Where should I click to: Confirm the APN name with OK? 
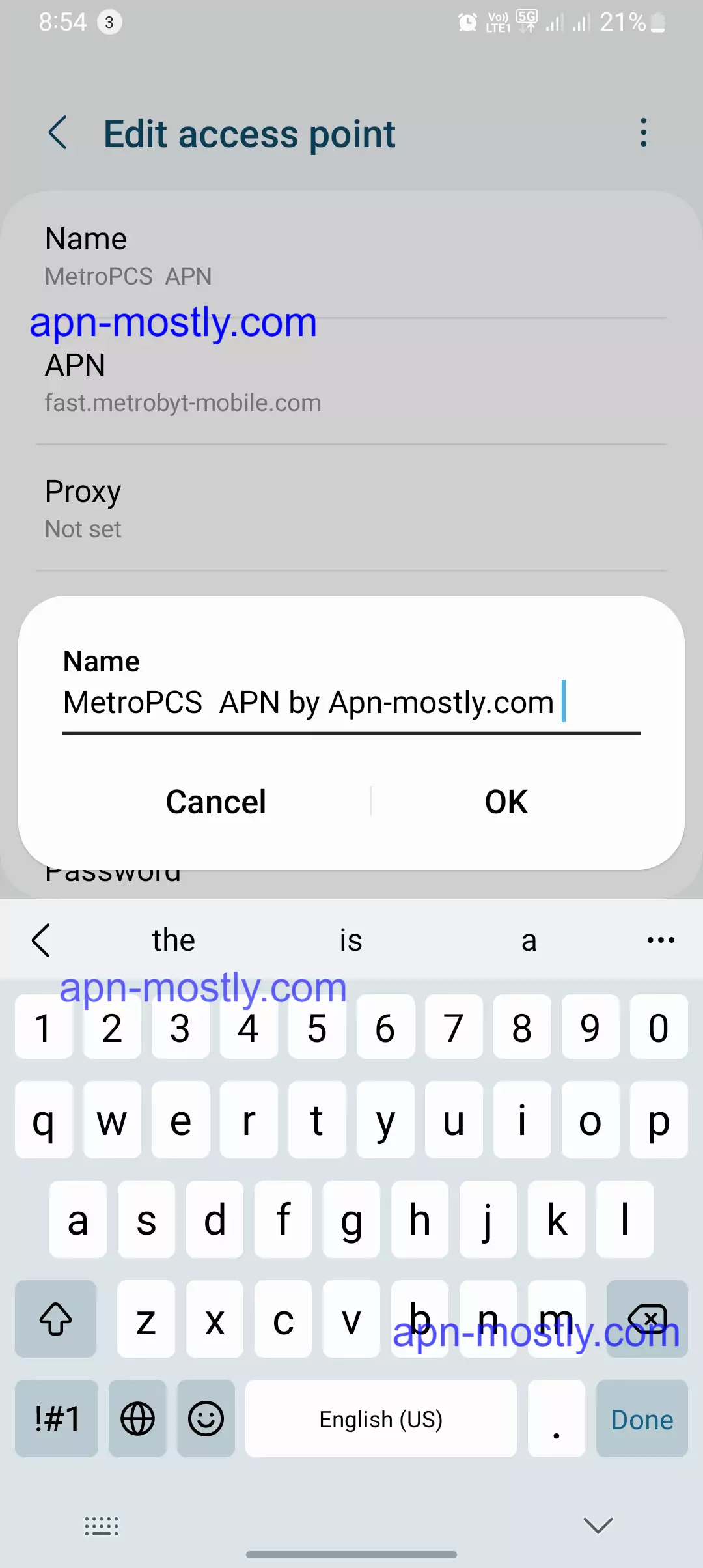pos(506,802)
